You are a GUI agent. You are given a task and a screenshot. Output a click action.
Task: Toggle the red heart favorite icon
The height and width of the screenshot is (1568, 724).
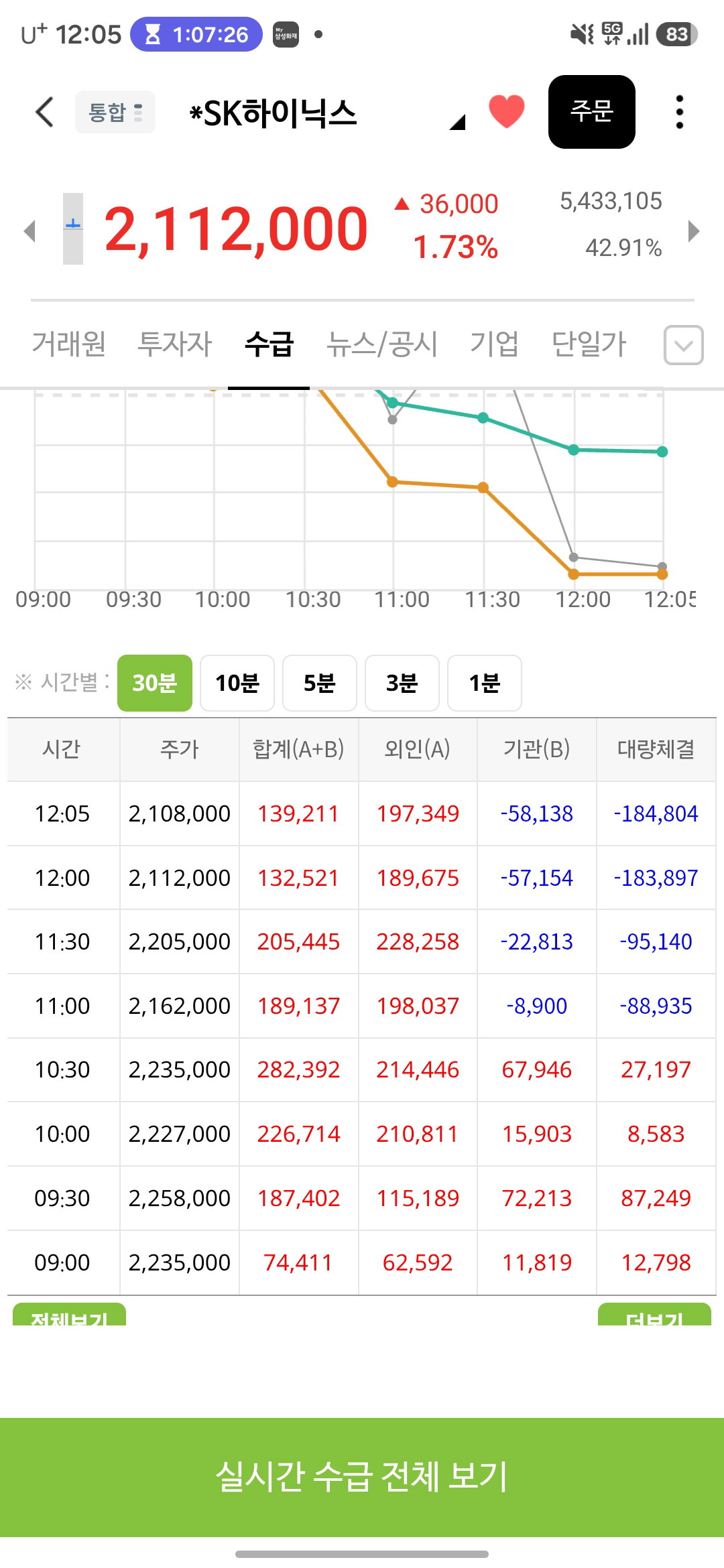coord(507,111)
